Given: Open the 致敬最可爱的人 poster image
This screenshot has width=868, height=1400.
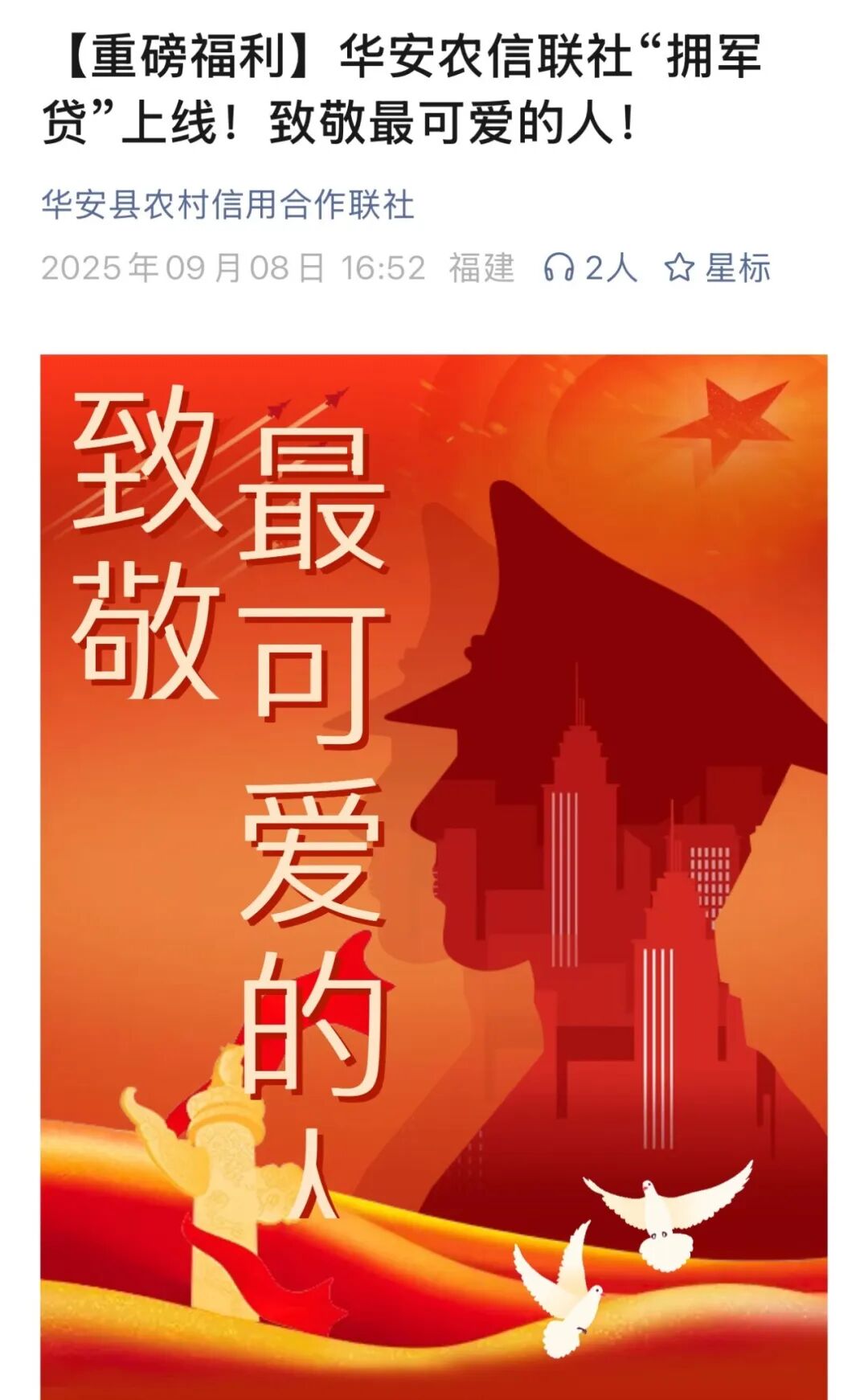Looking at the screenshot, I should click(x=434, y=876).
